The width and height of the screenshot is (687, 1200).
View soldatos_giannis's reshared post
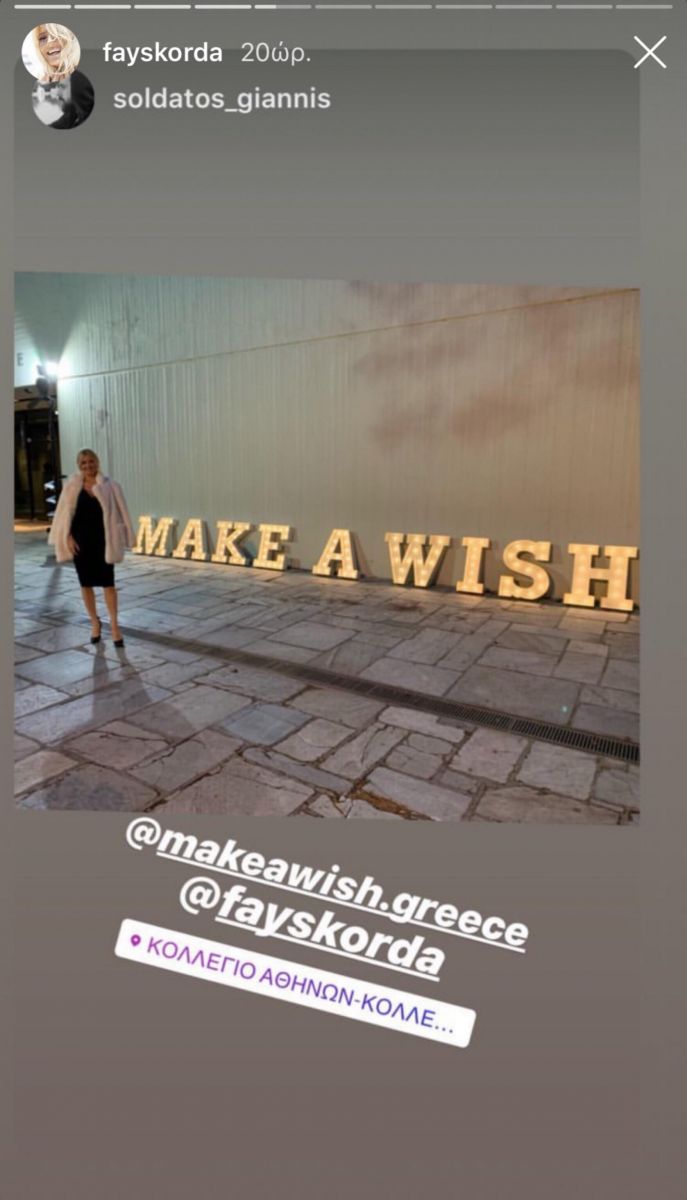[220, 99]
